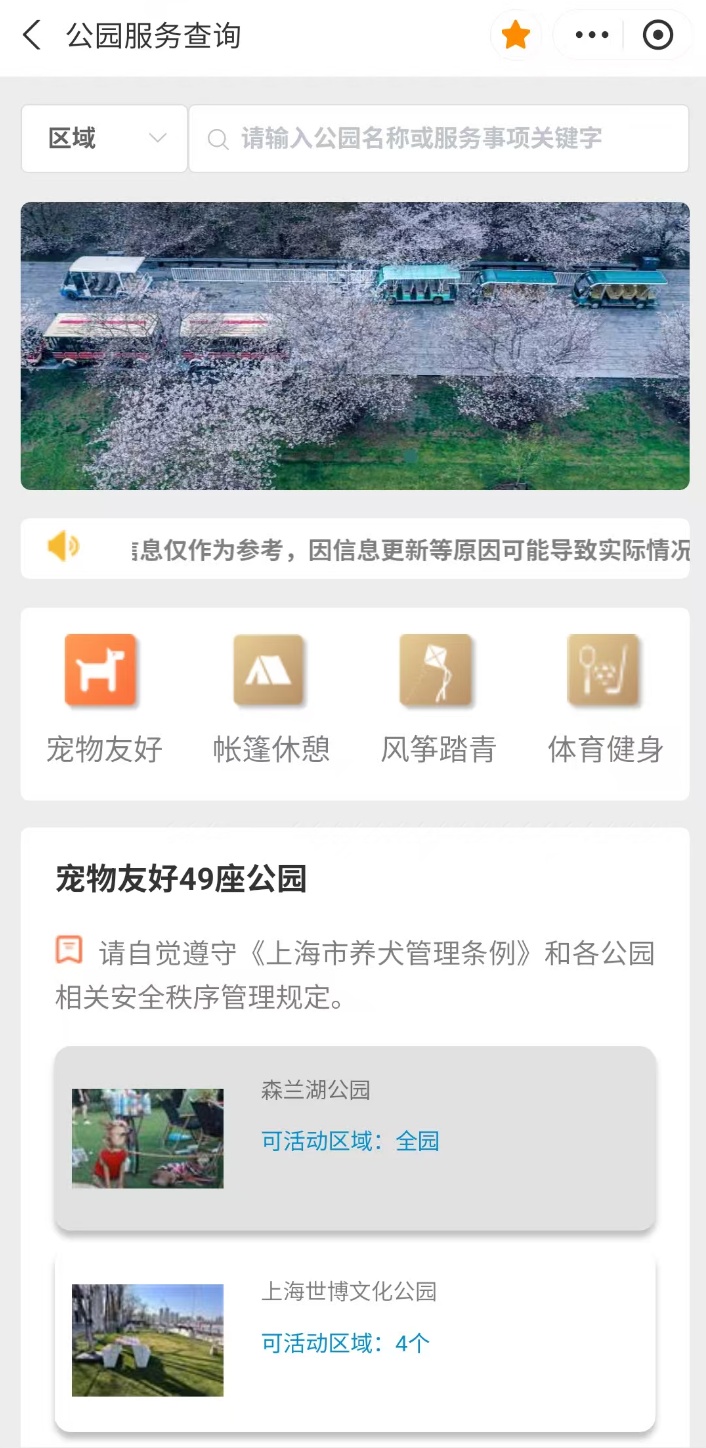This screenshot has height=1448, width=706.
Task: Switch to 风筝踏青 category
Action: click(x=438, y=699)
